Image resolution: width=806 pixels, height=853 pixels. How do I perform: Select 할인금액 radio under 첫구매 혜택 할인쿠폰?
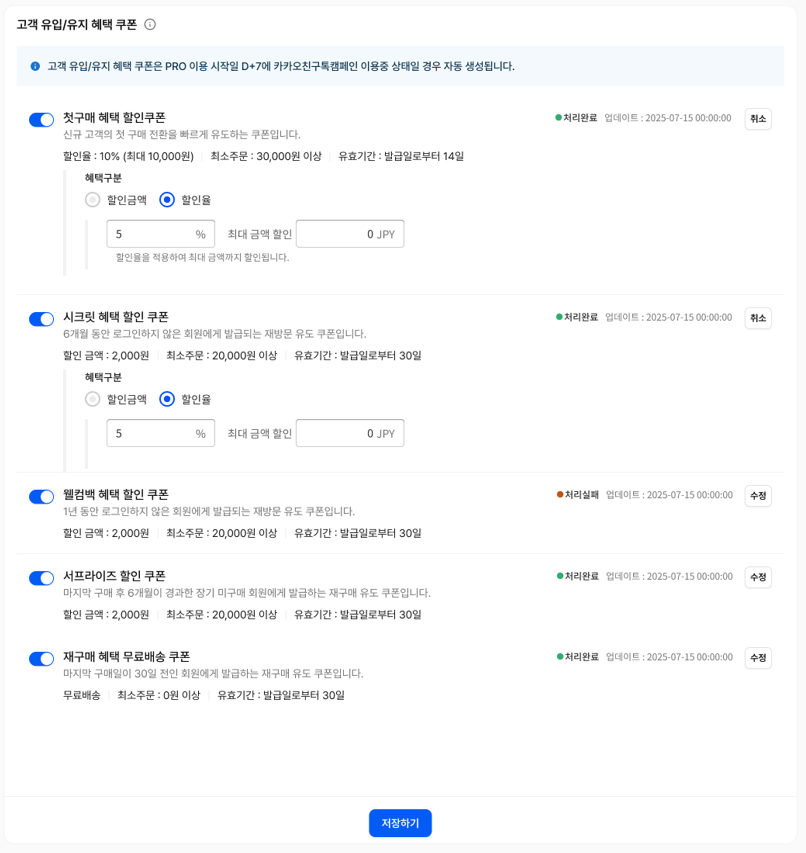tap(93, 200)
